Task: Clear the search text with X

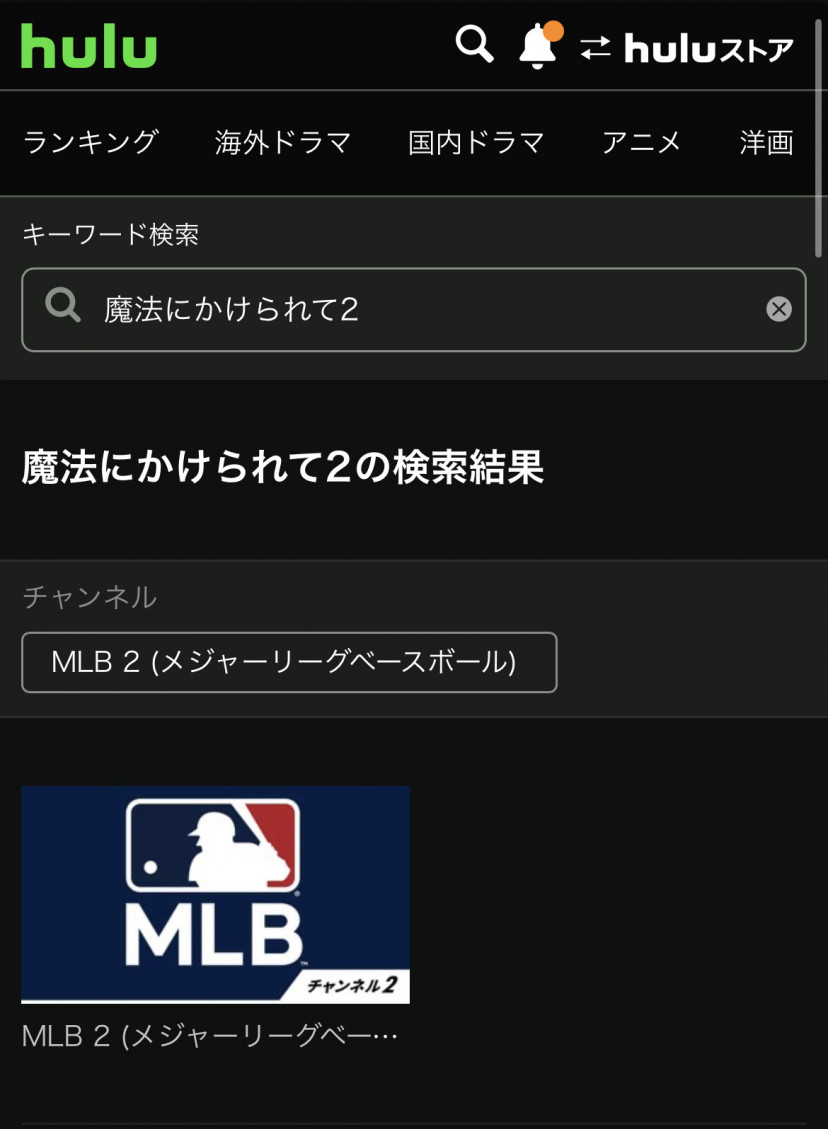Action: 779,310
